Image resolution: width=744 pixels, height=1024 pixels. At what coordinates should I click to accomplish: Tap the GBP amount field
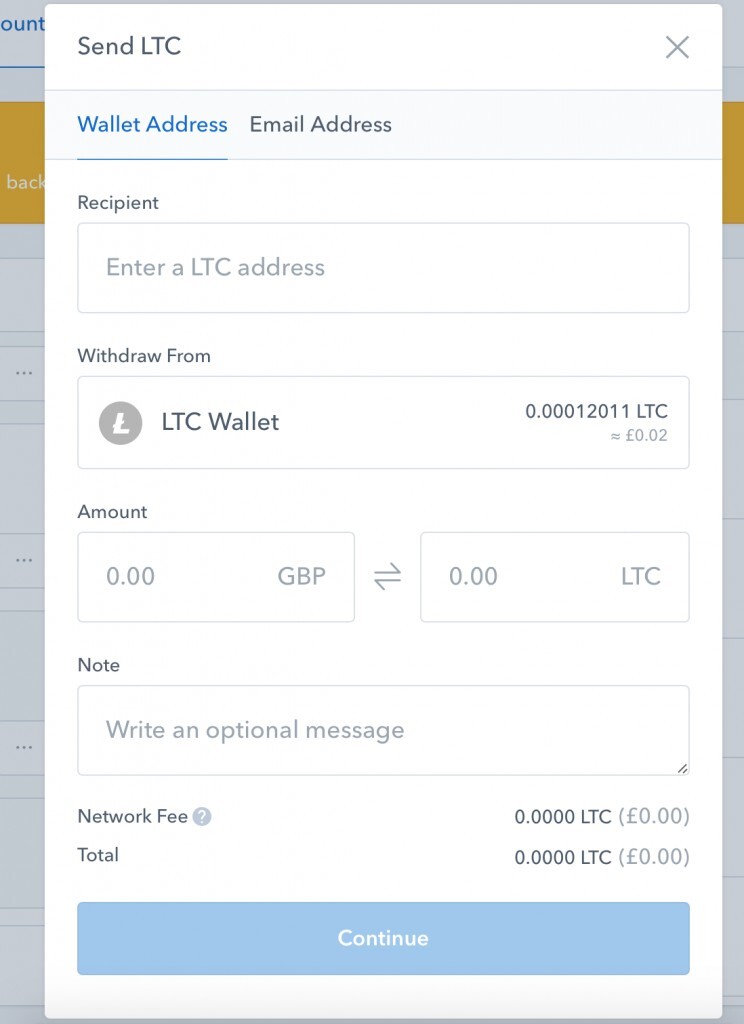215,577
